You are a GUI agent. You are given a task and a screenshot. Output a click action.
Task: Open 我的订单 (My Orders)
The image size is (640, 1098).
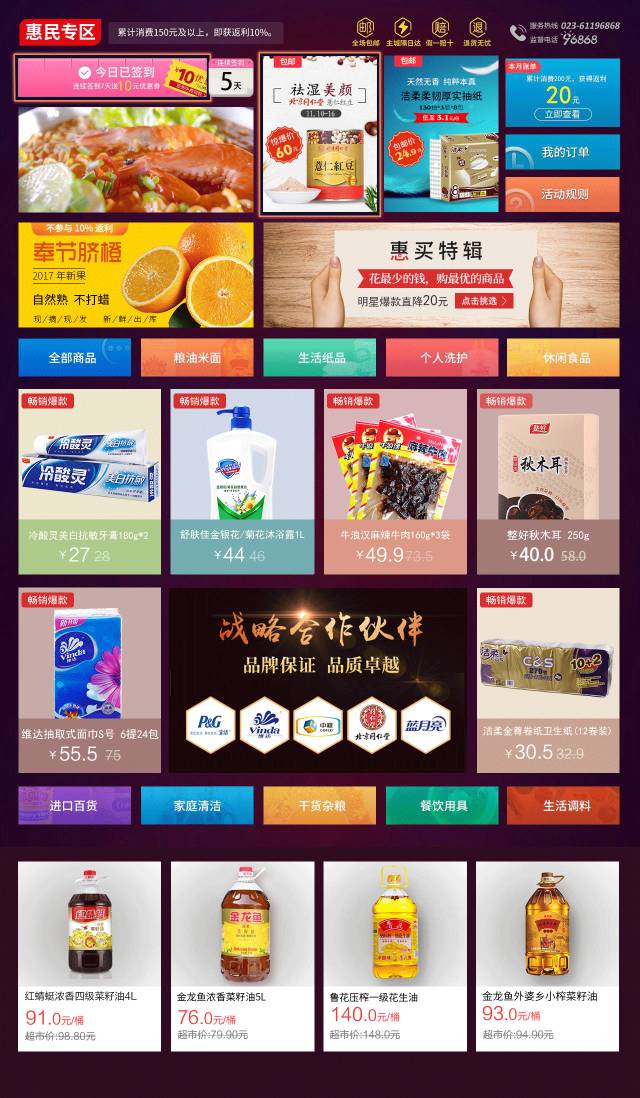click(x=562, y=152)
